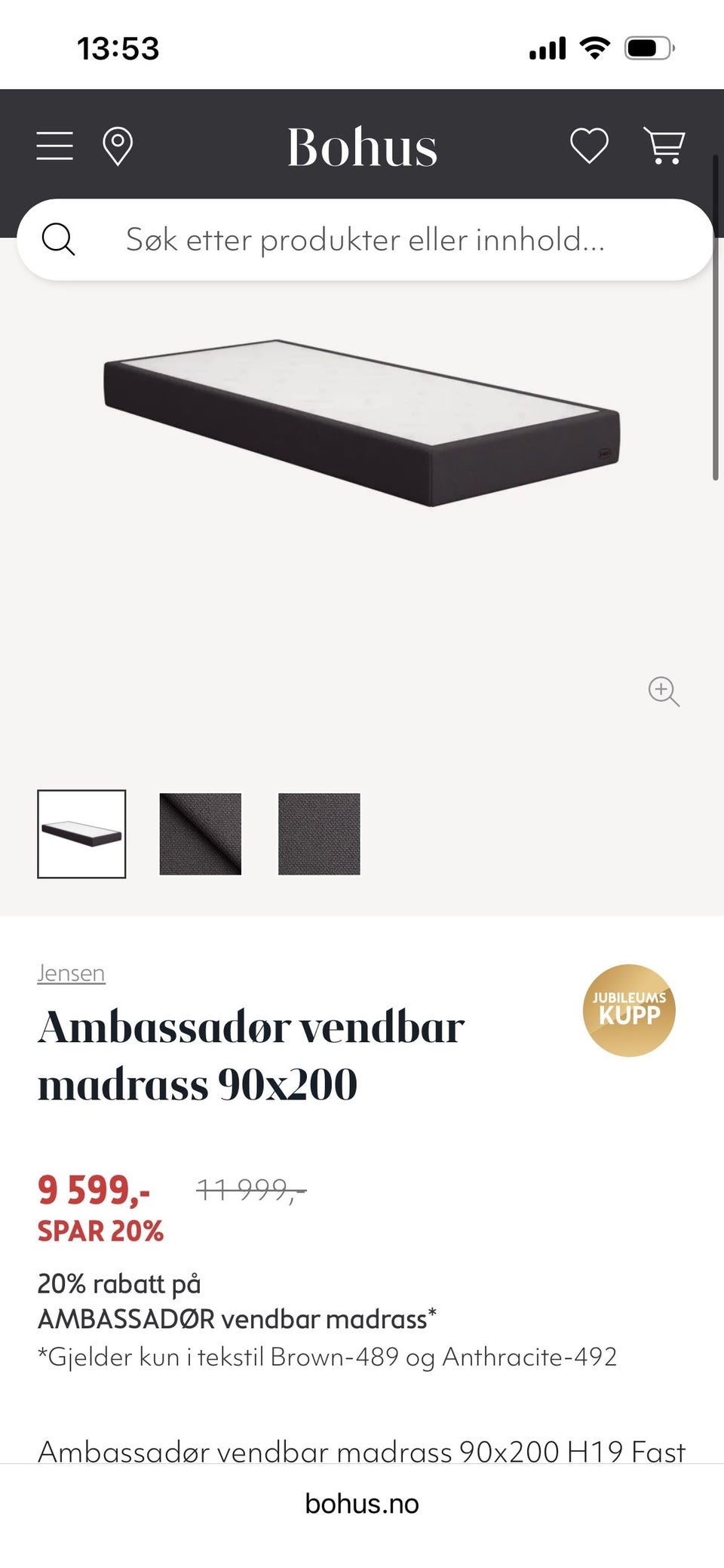View the folded fabric thumbnail
This screenshot has width=724, height=1568.
201,834
